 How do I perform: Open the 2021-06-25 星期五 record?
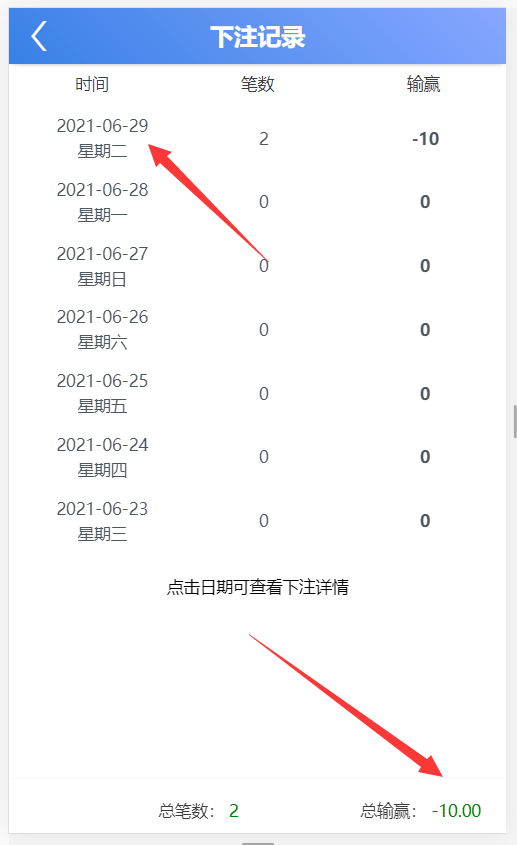[102, 393]
